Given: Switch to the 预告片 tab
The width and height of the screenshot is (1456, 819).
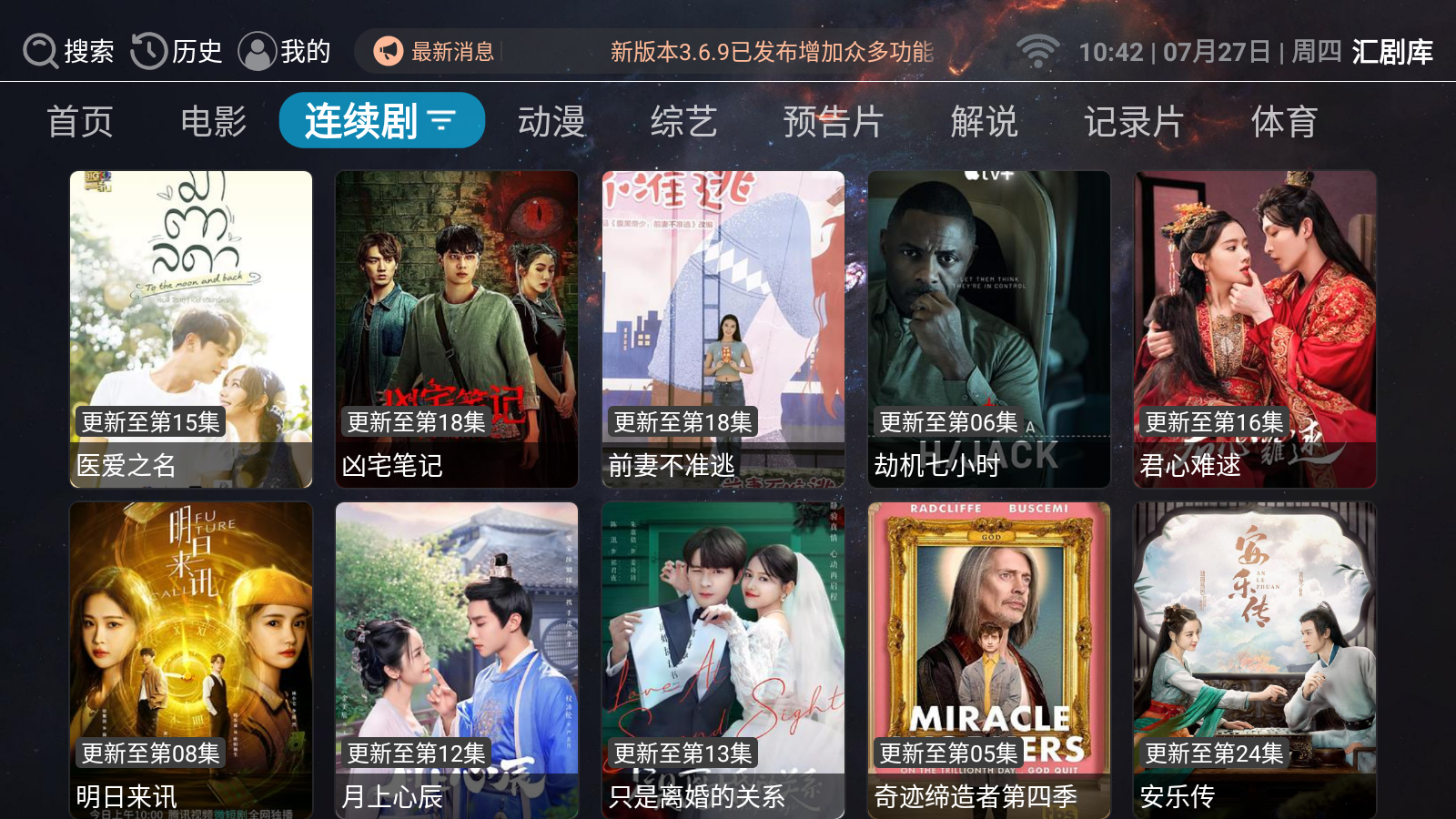Looking at the screenshot, I should coord(834,121).
